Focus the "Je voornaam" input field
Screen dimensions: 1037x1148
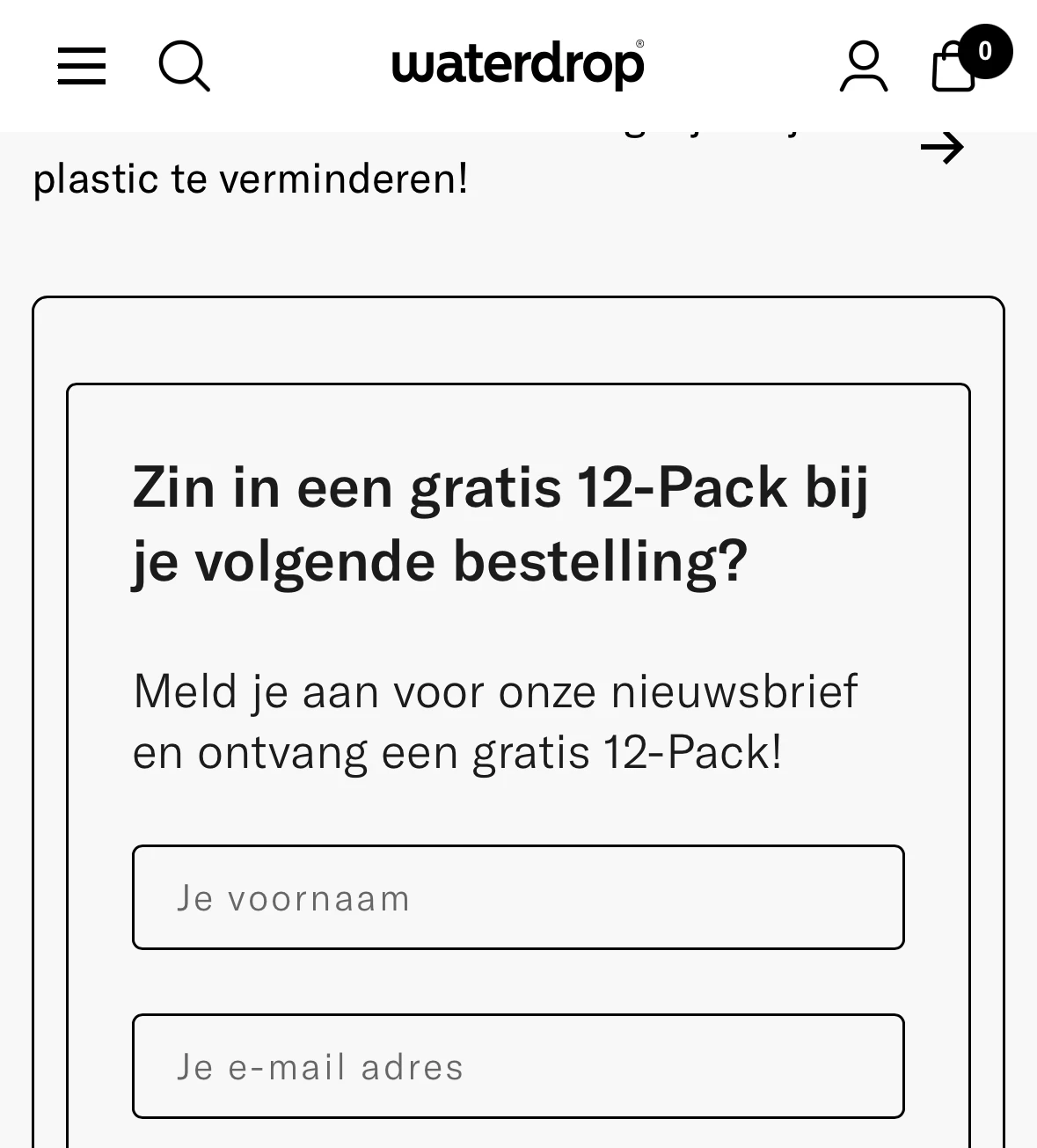(x=518, y=896)
